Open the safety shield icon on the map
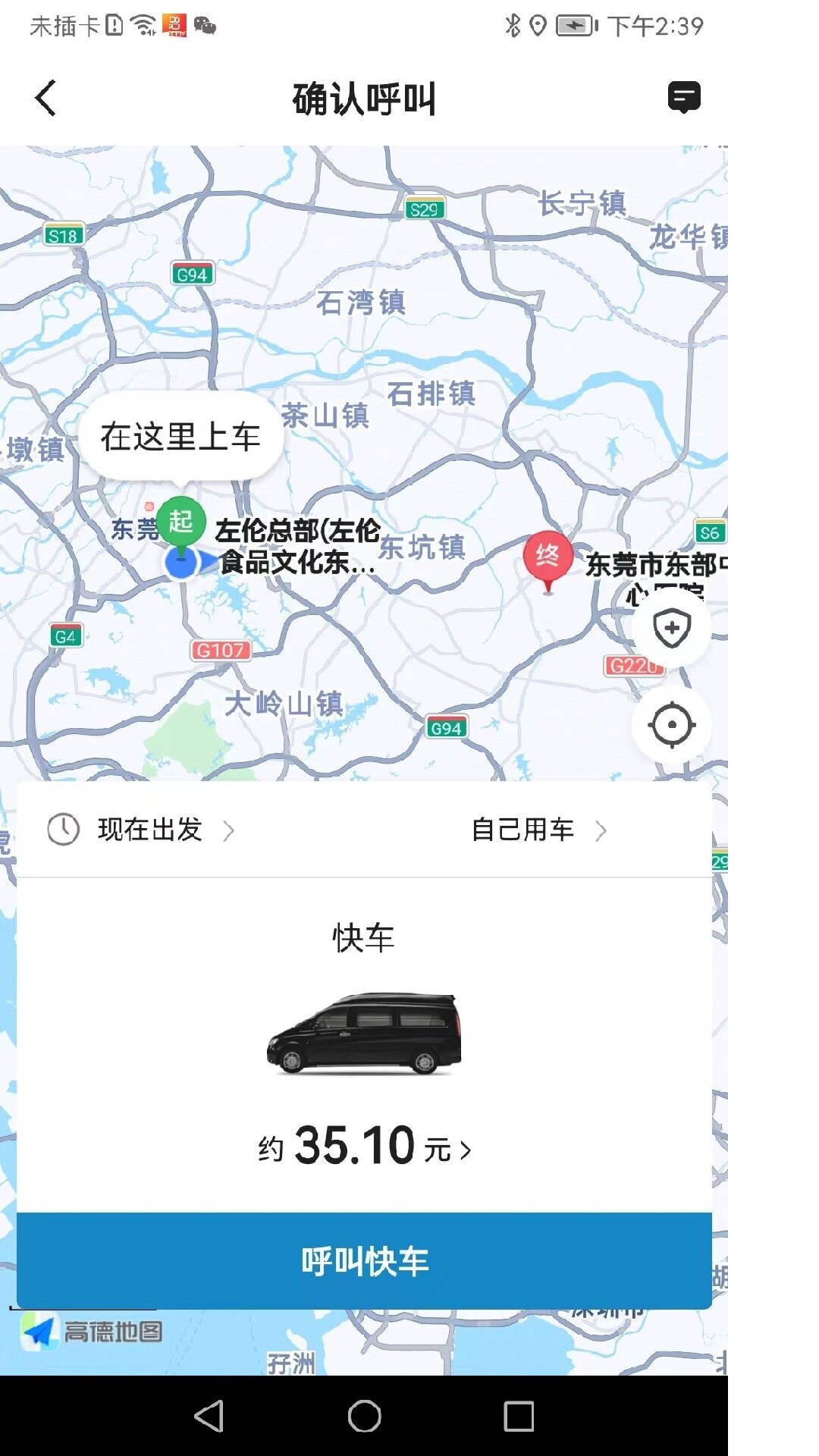The width and height of the screenshot is (819, 1456). [x=672, y=626]
